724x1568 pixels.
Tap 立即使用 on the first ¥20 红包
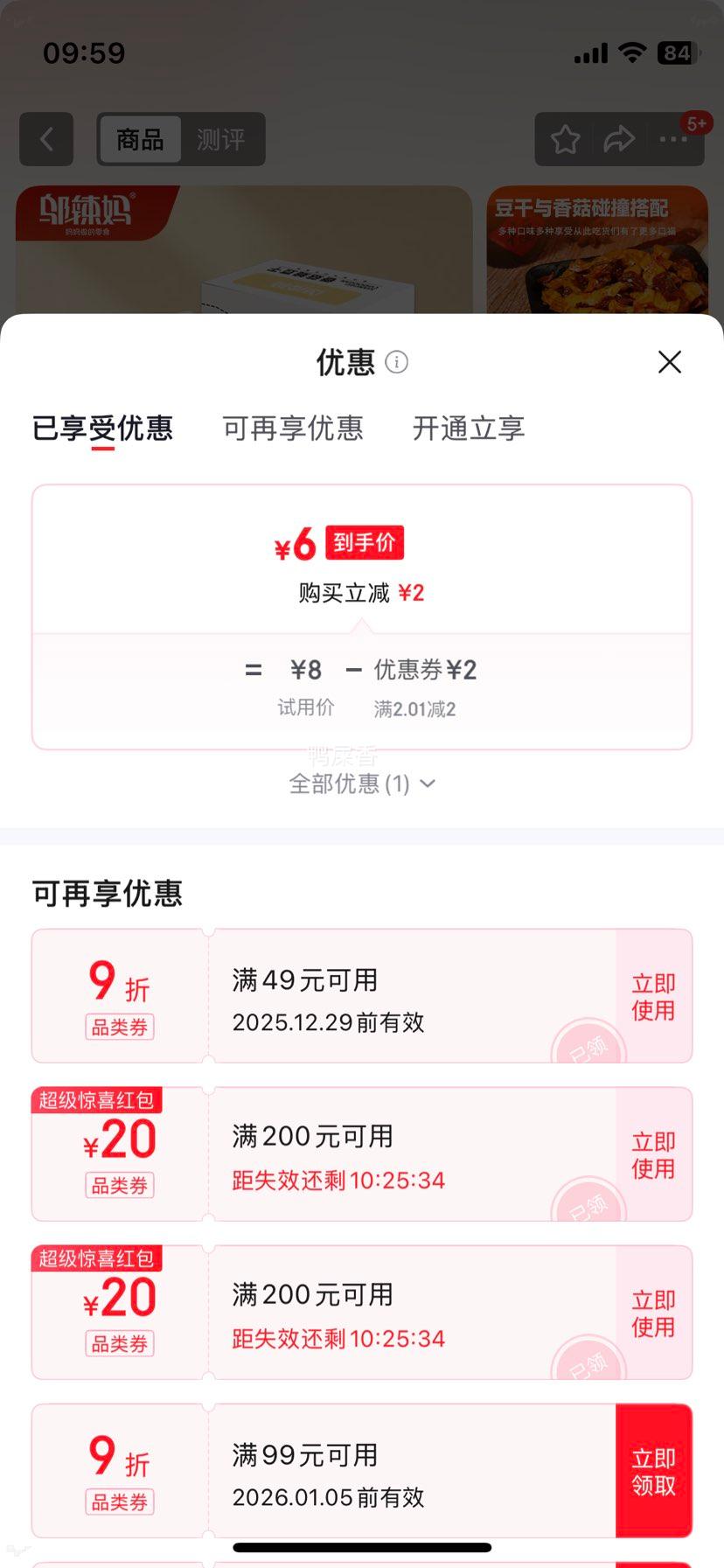653,1154
